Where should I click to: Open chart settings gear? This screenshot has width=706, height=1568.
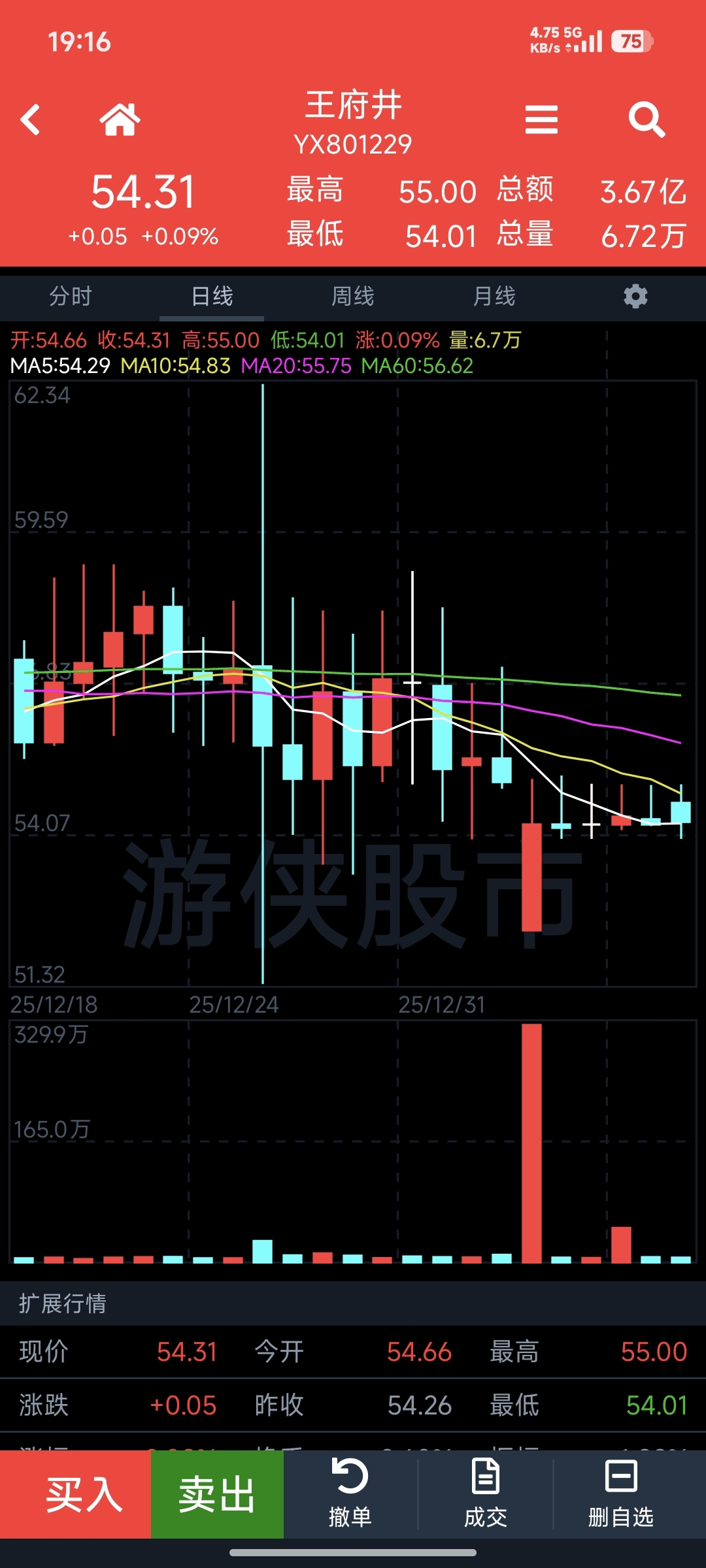(635, 297)
